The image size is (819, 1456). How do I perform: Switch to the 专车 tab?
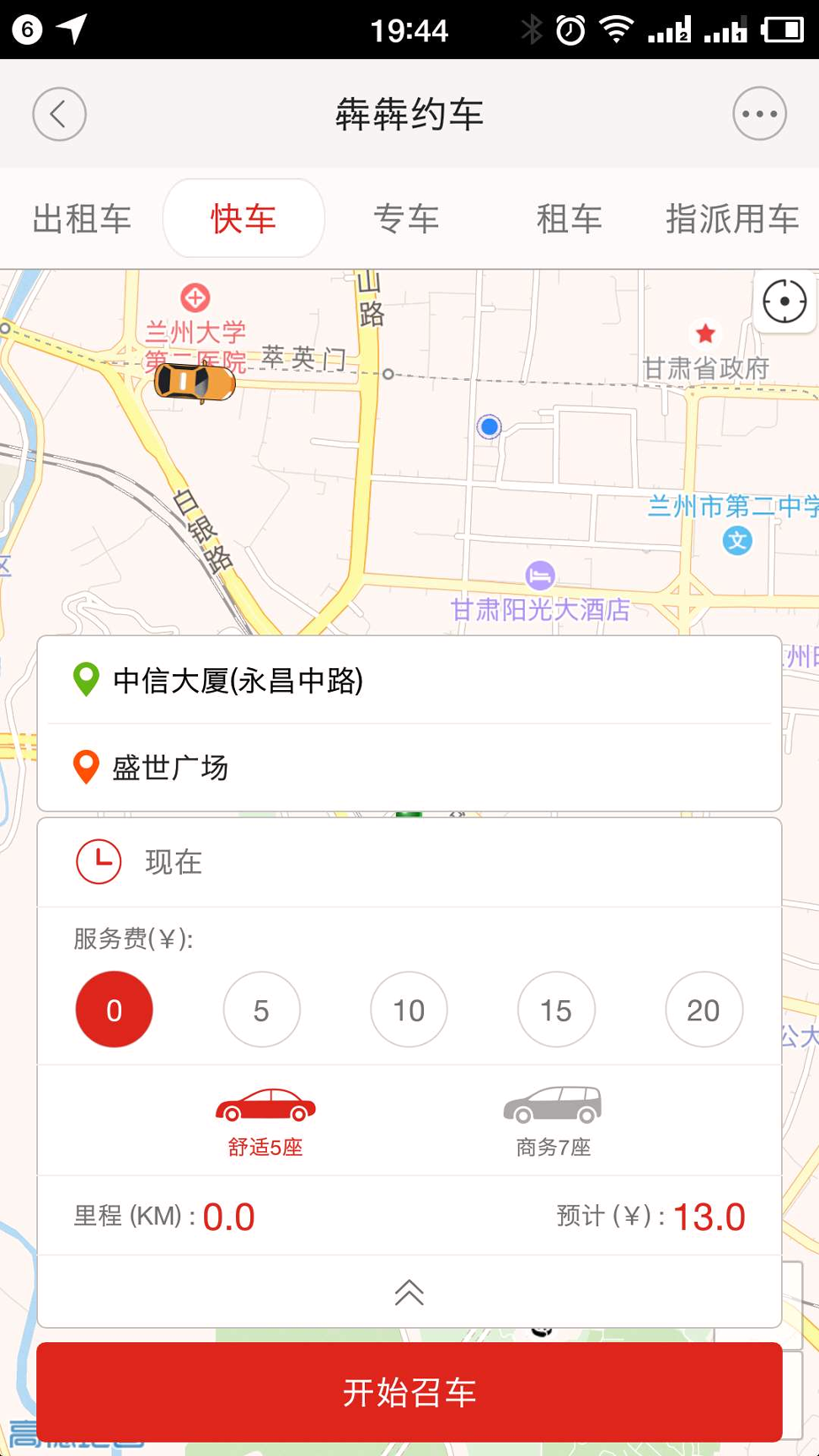click(406, 219)
